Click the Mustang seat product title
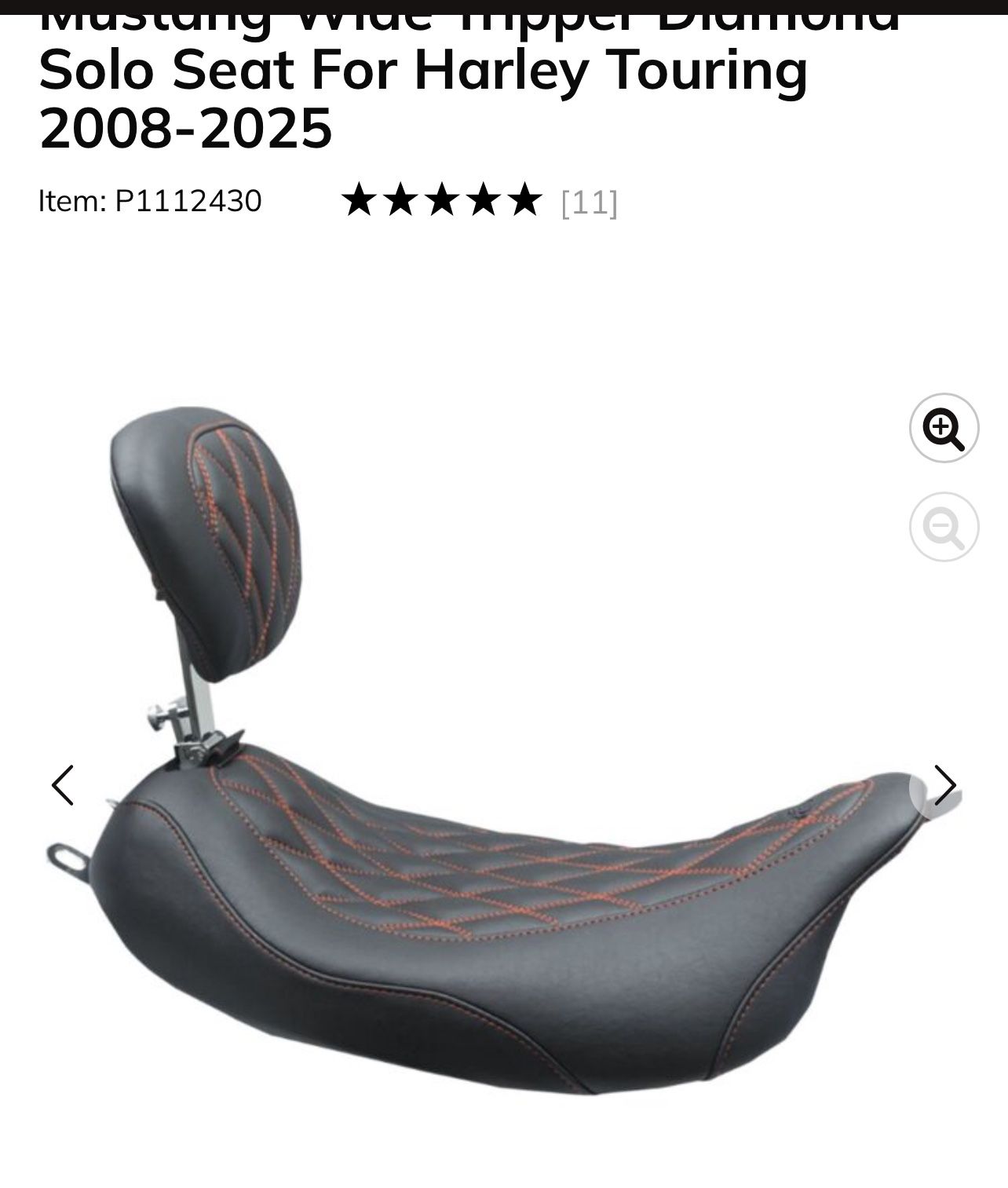 [x=424, y=75]
